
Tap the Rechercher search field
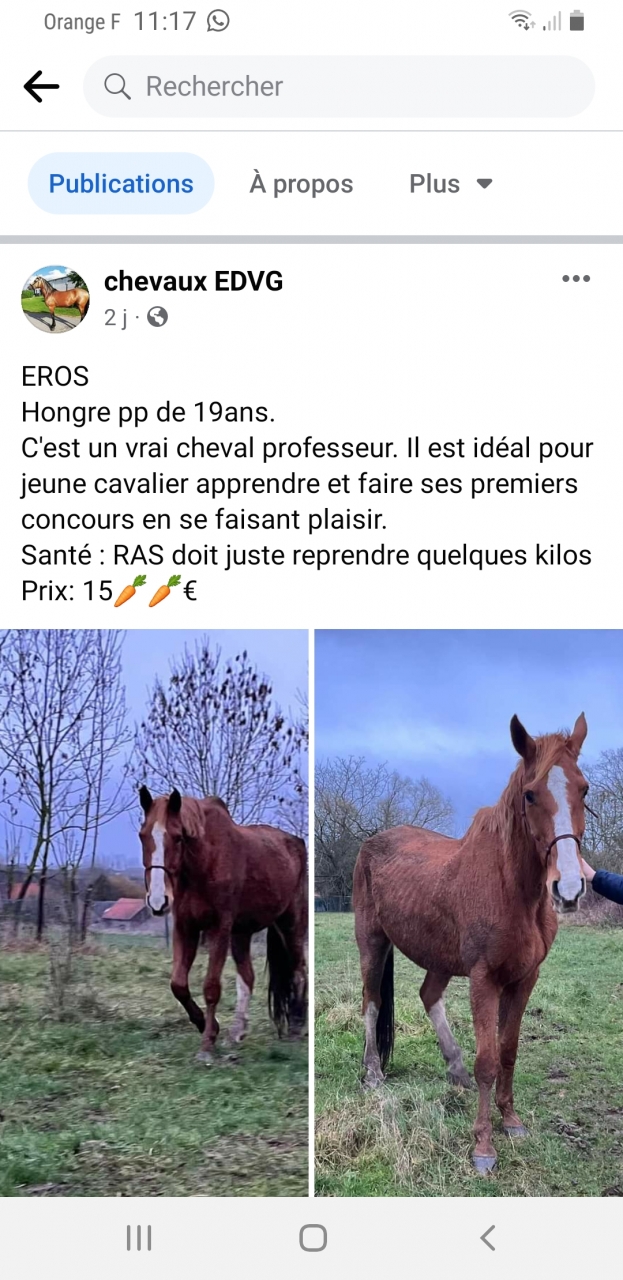point(338,87)
